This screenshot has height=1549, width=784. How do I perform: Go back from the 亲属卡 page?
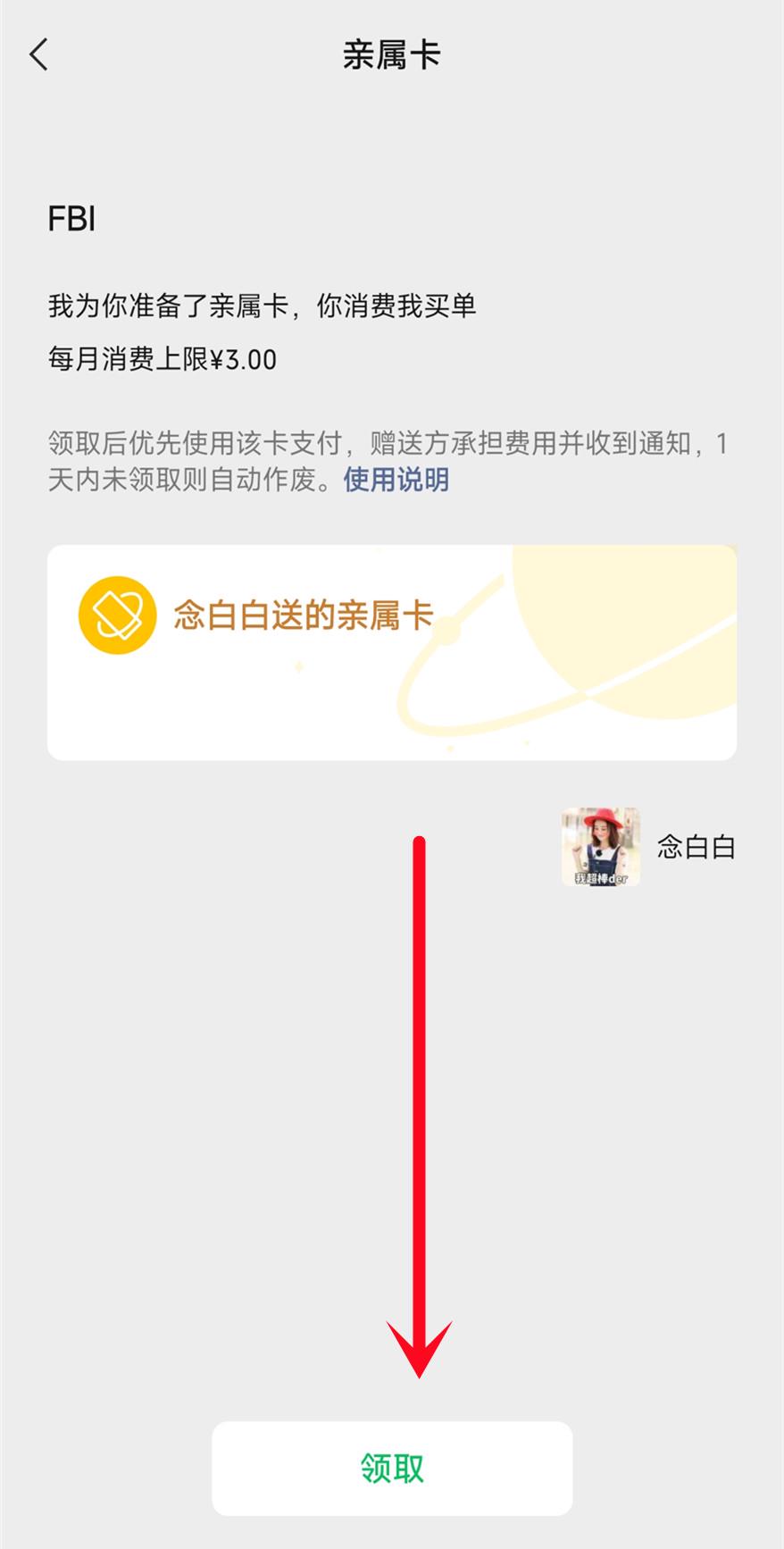click(39, 55)
